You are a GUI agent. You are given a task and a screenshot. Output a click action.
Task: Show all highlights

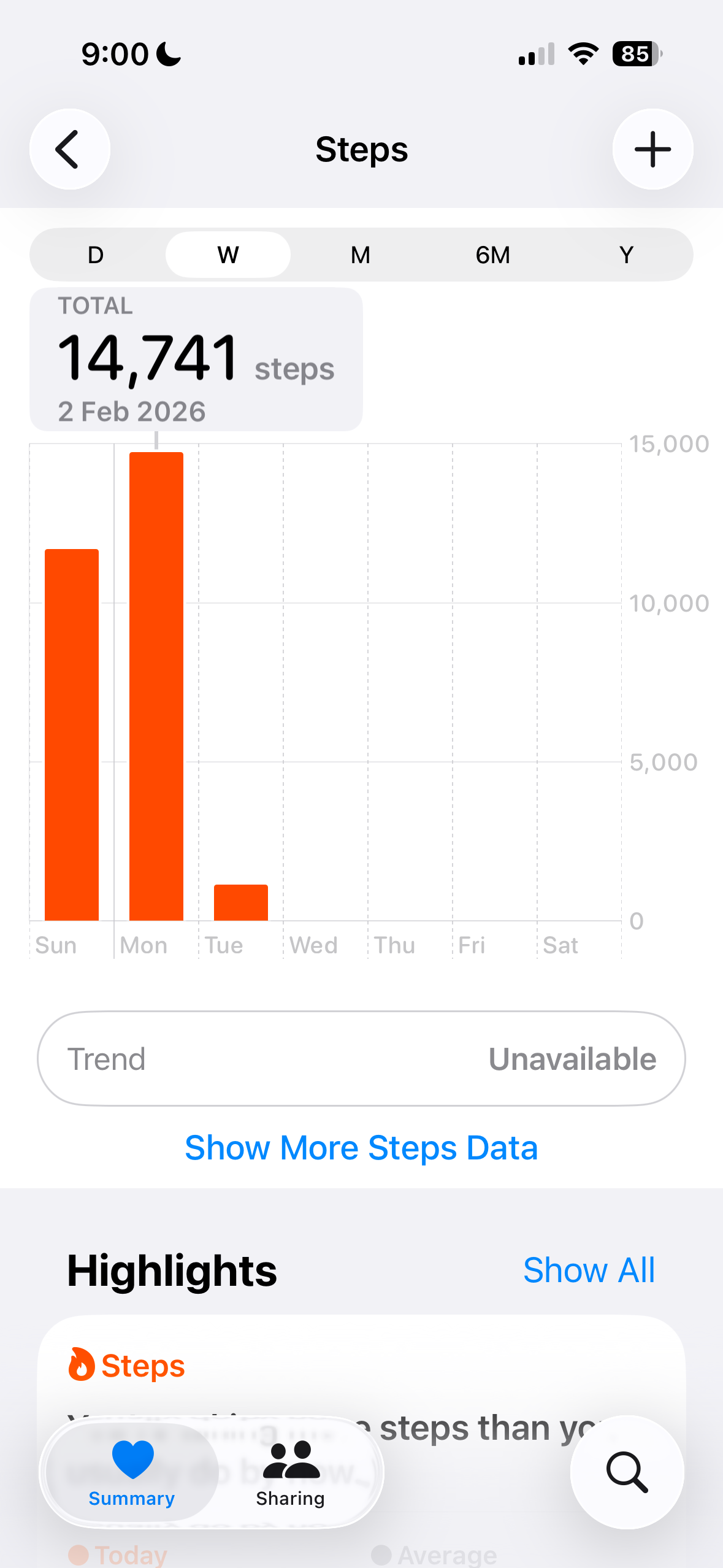coord(589,1270)
